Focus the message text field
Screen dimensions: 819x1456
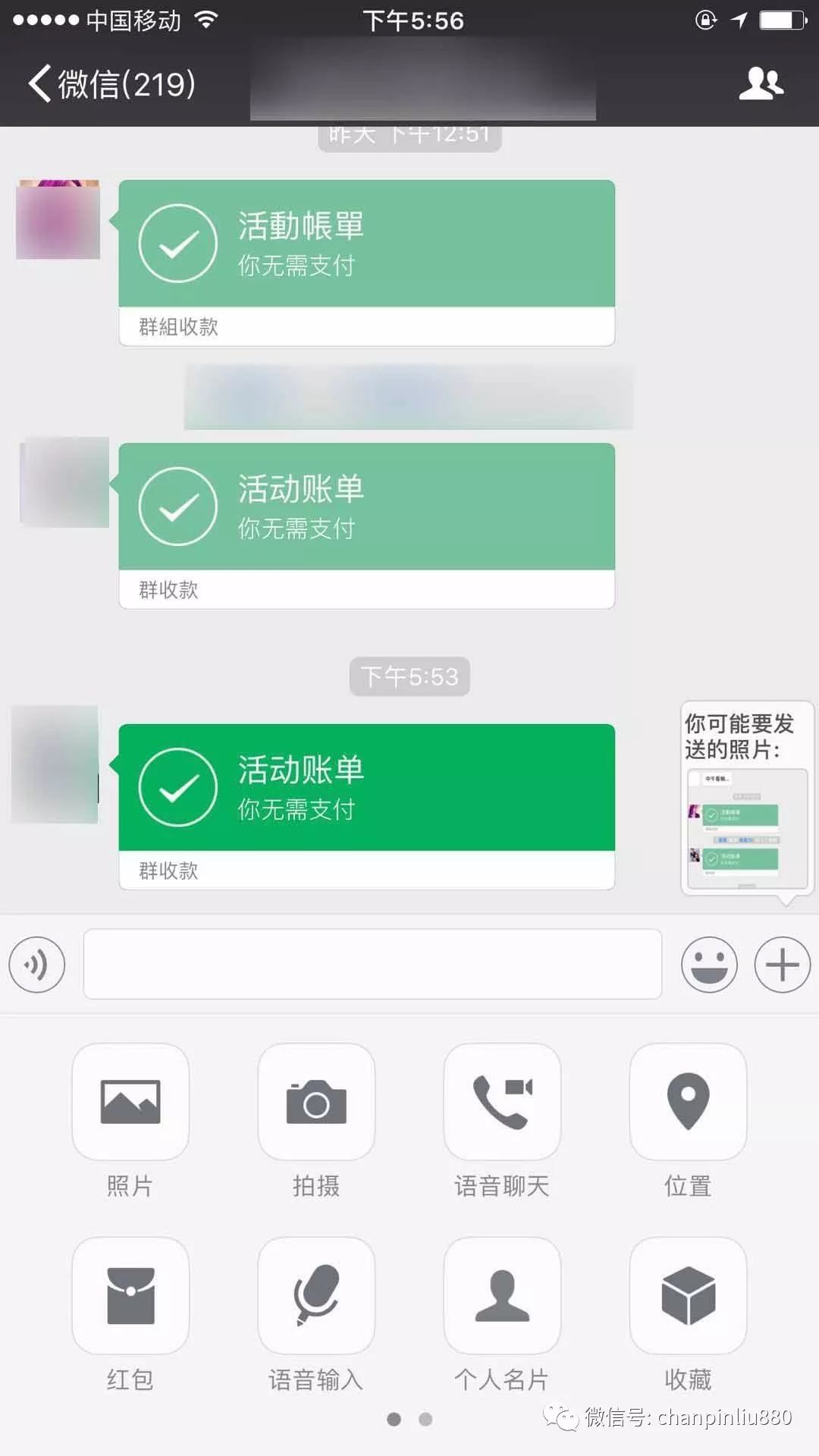372,965
